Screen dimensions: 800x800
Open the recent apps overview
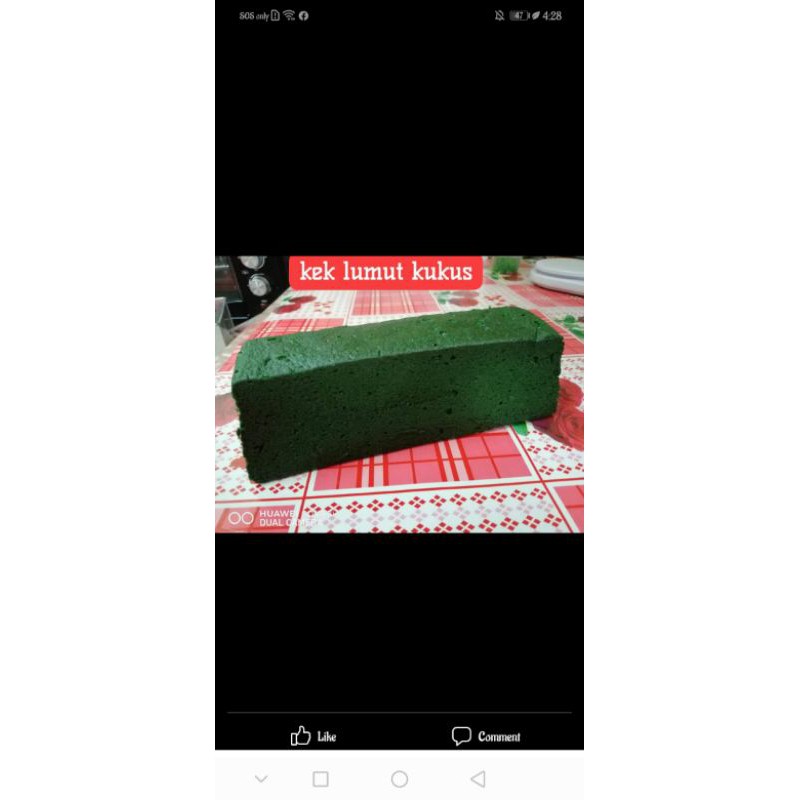pos(320,779)
